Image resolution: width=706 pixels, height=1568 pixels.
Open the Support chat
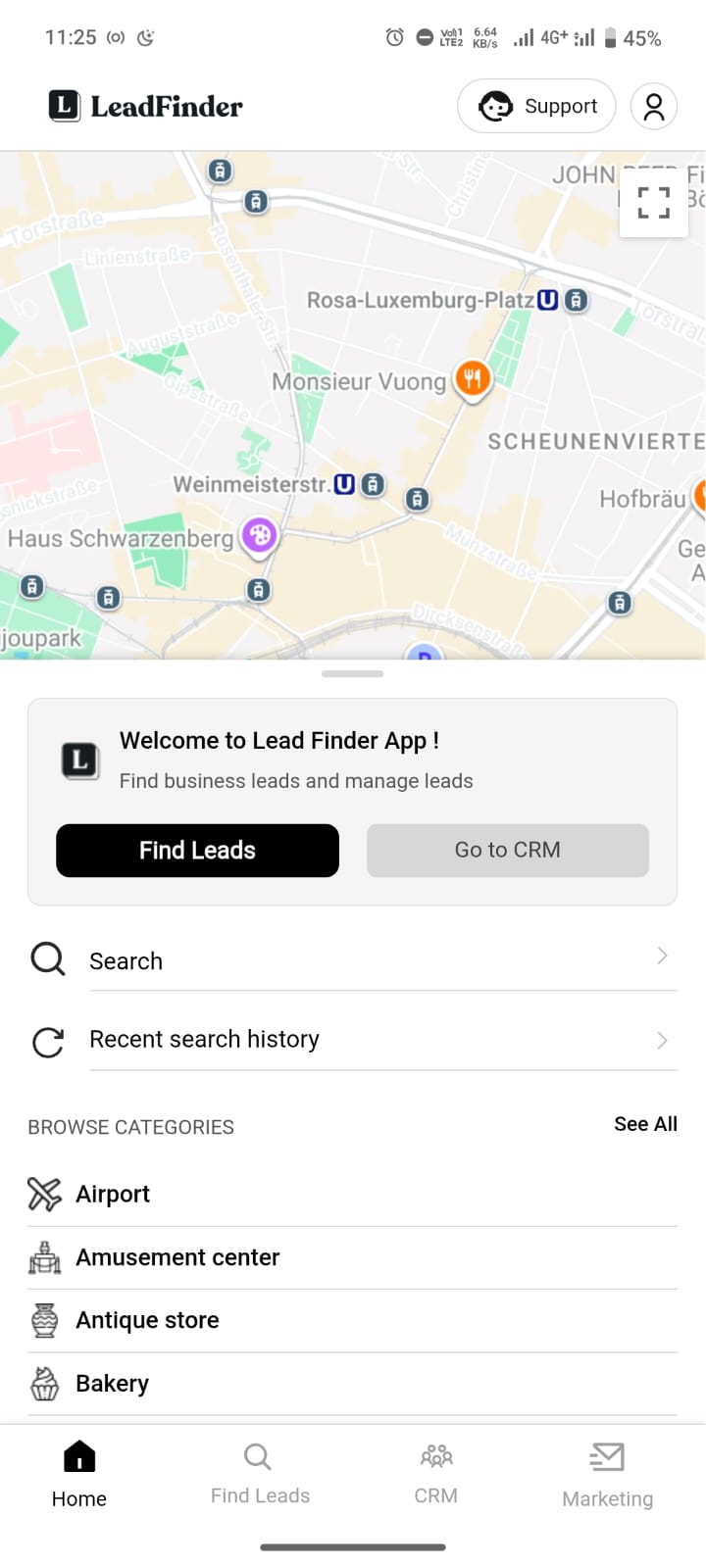pyautogui.click(x=536, y=106)
